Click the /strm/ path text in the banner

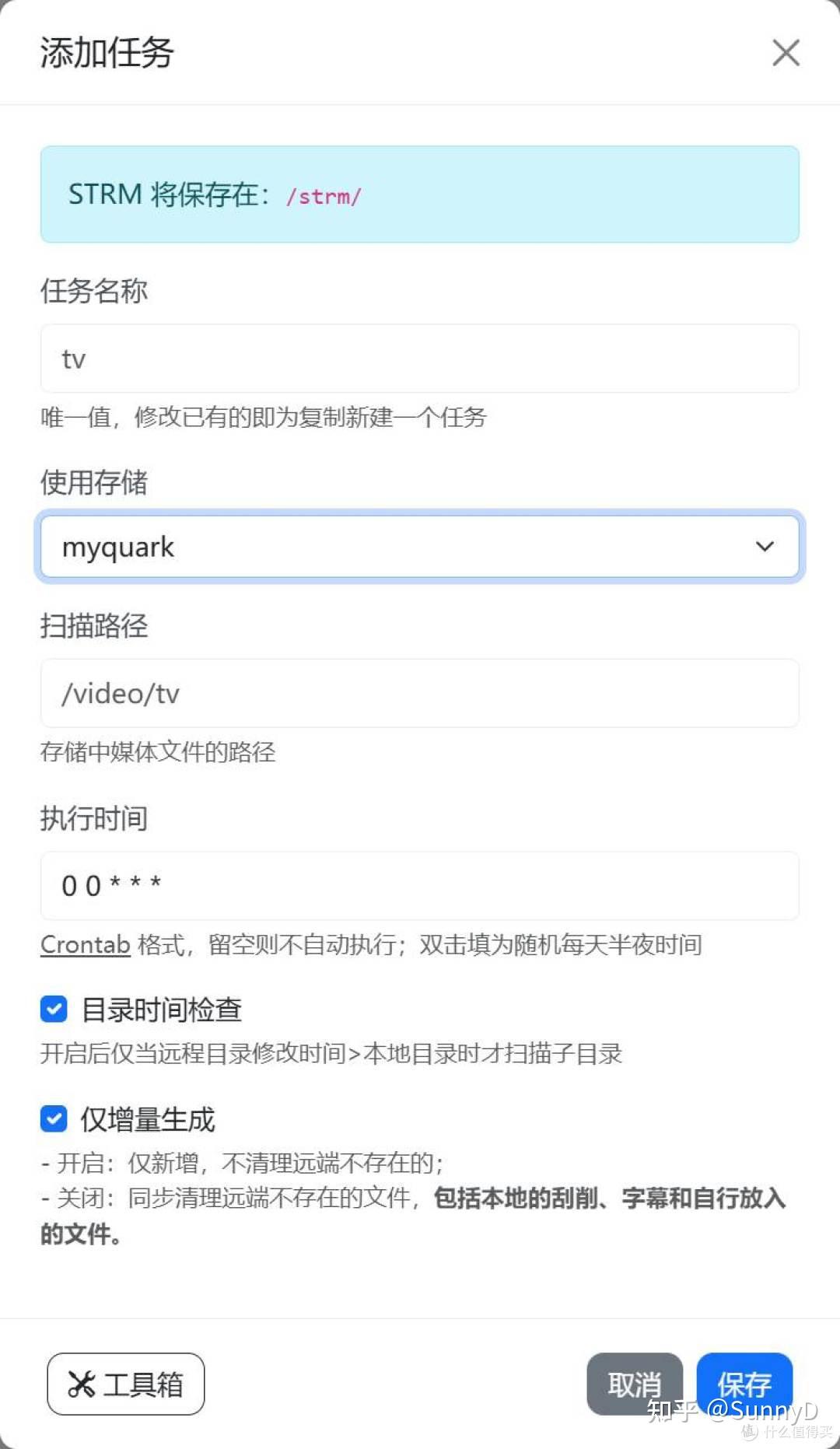click(324, 196)
